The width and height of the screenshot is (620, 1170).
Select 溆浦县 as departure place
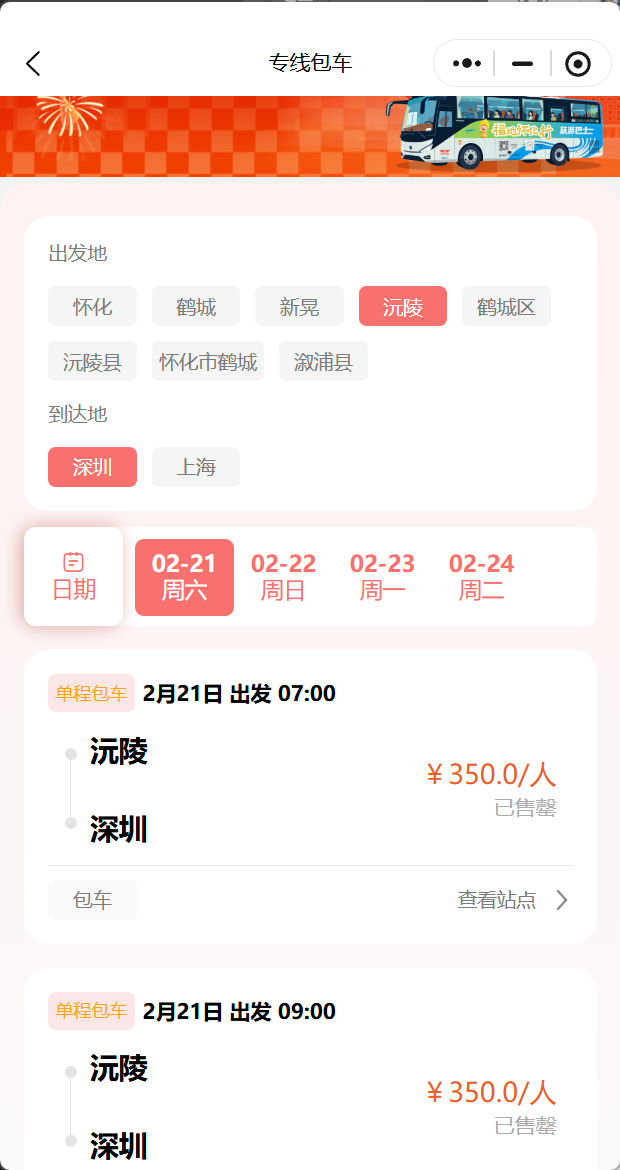tap(323, 362)
